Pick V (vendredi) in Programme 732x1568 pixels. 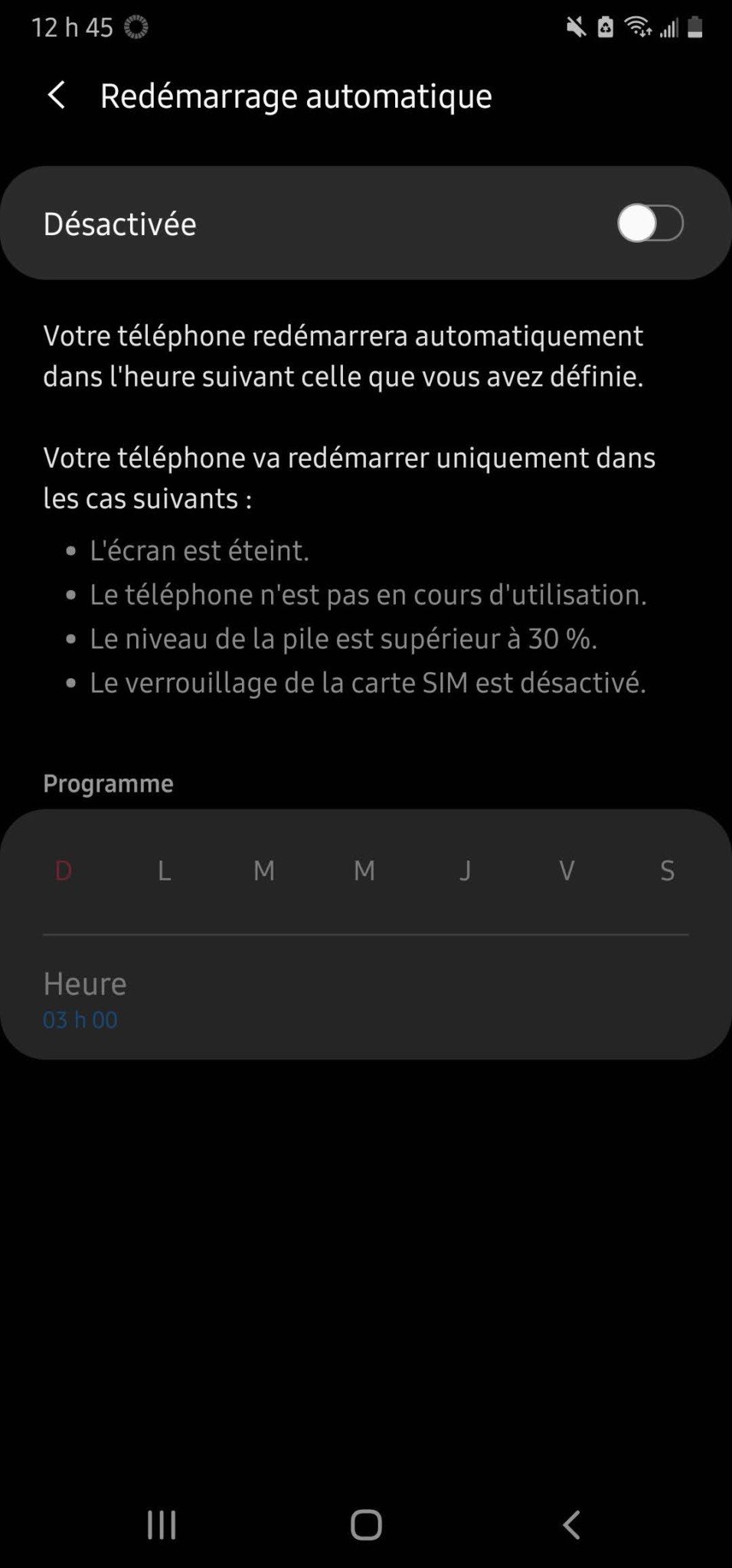pyautogui.click(x=567, y=871)
